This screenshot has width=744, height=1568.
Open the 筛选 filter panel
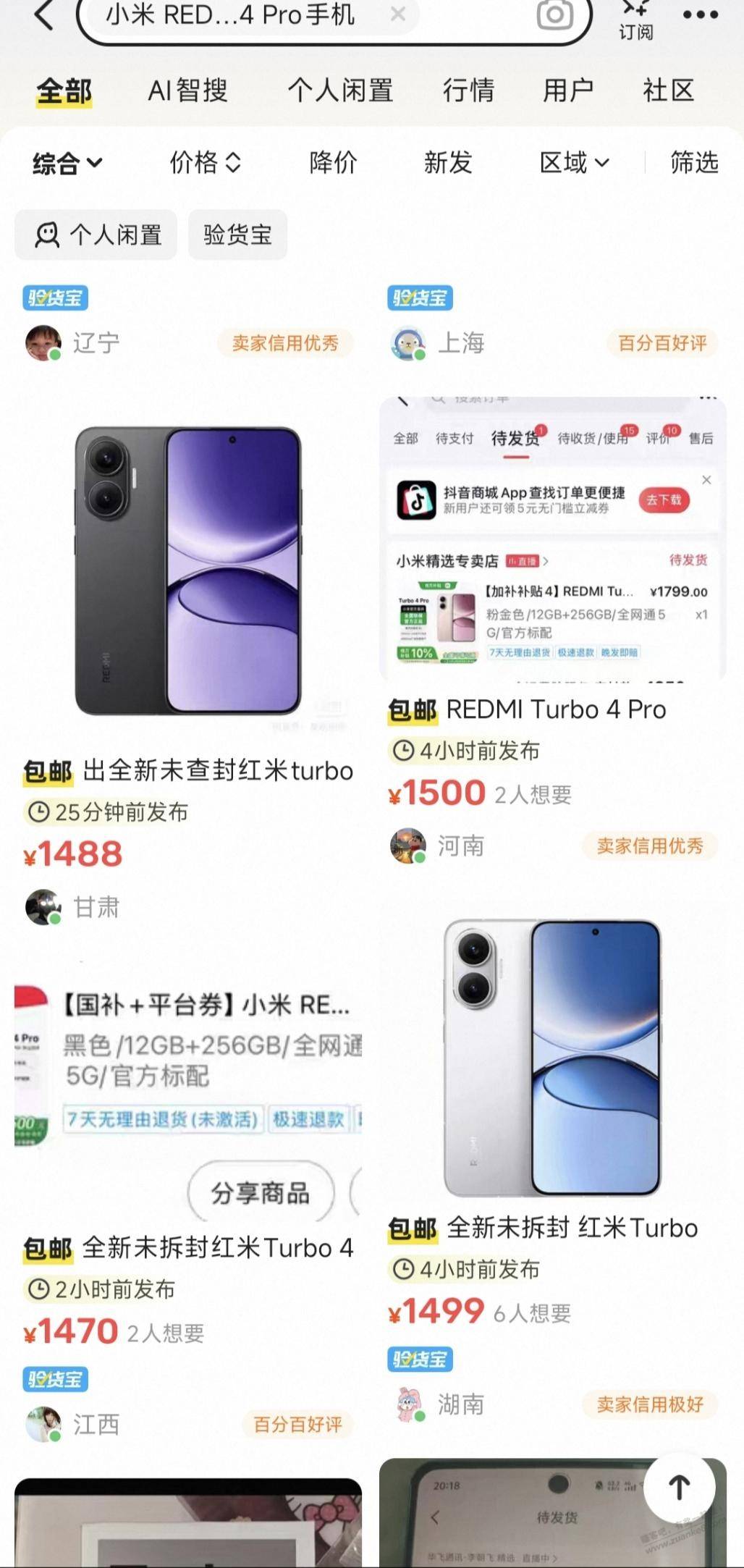point(694,163)
